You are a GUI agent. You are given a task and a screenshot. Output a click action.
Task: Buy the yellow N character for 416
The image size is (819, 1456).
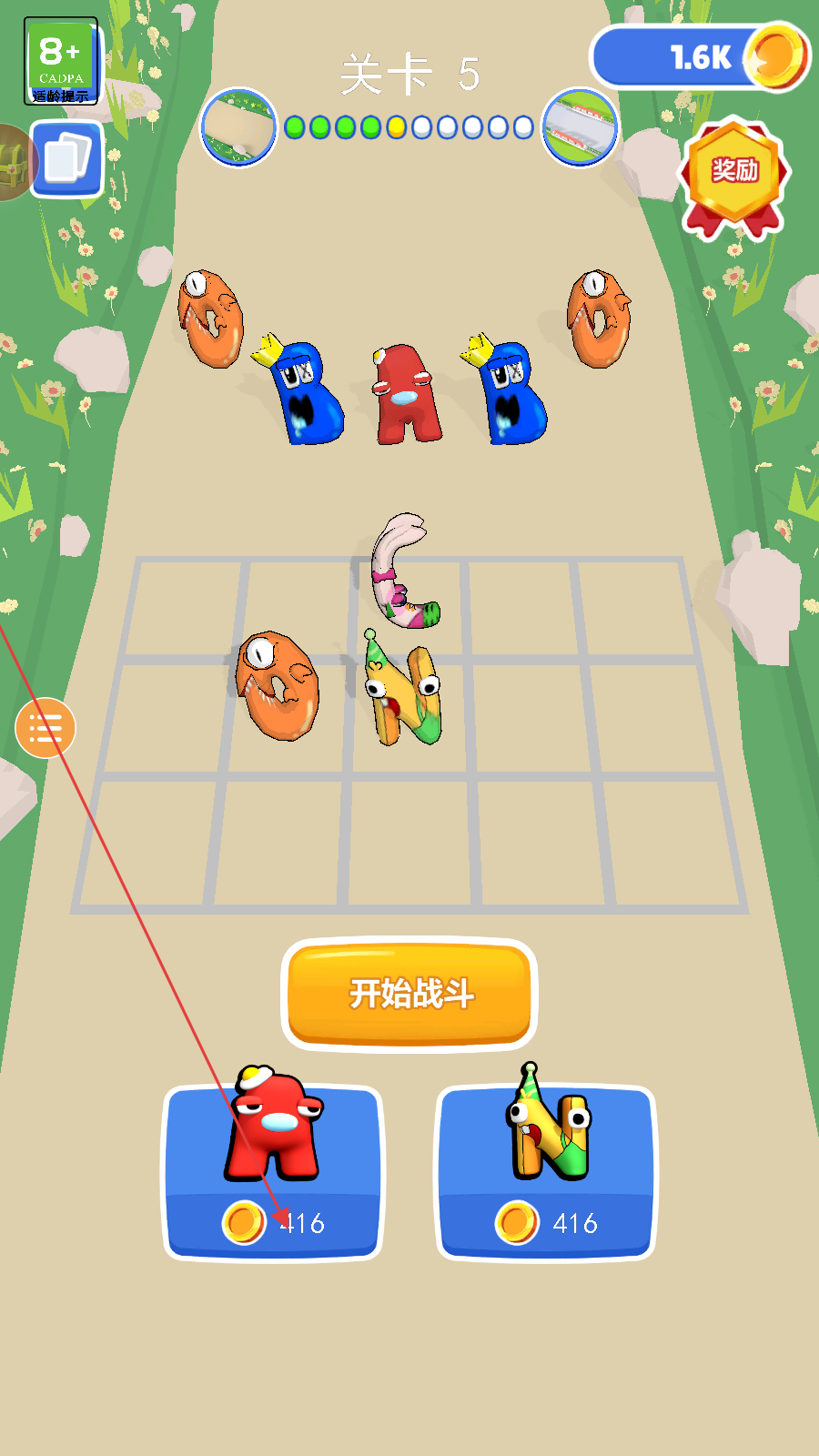(x=546, y=1172)
